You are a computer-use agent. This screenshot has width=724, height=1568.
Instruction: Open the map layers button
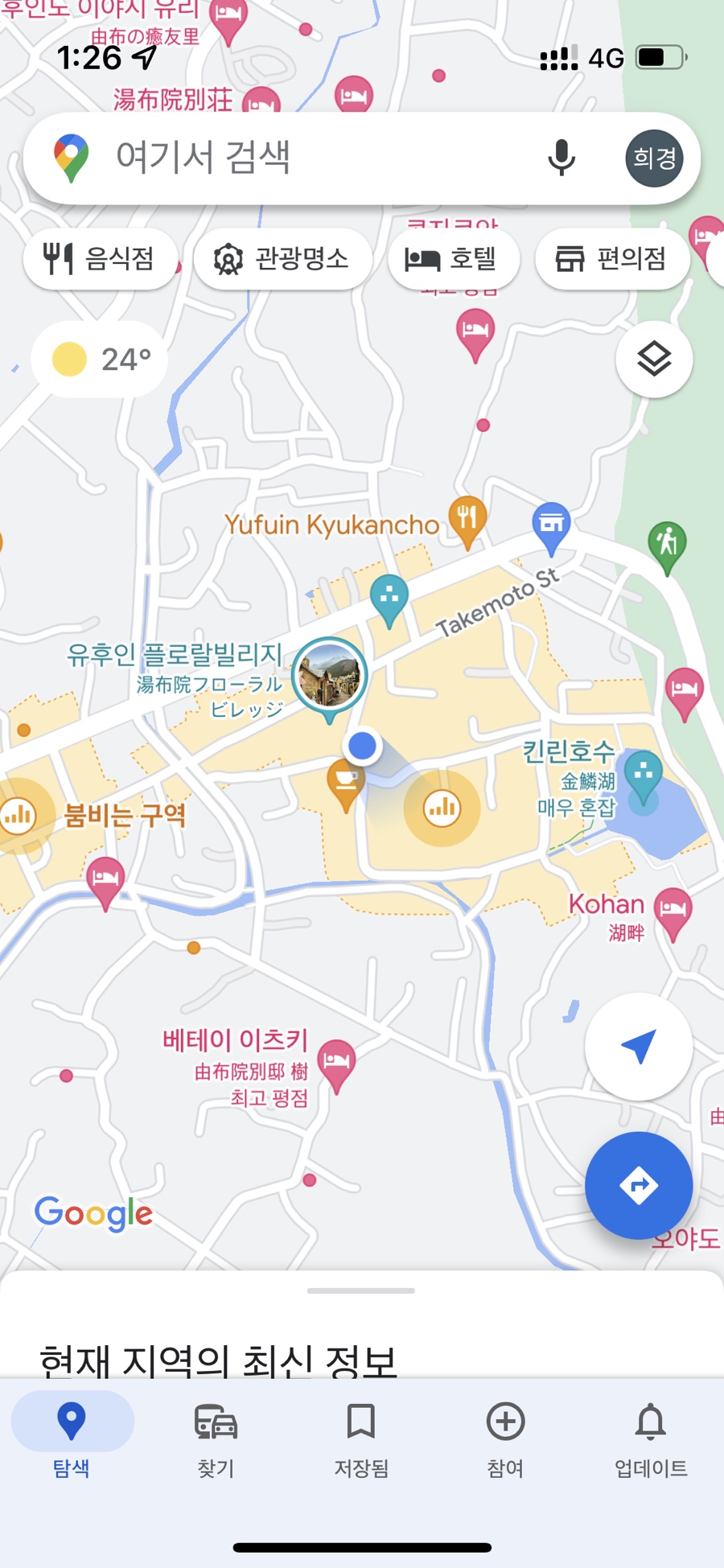point(654,359)
